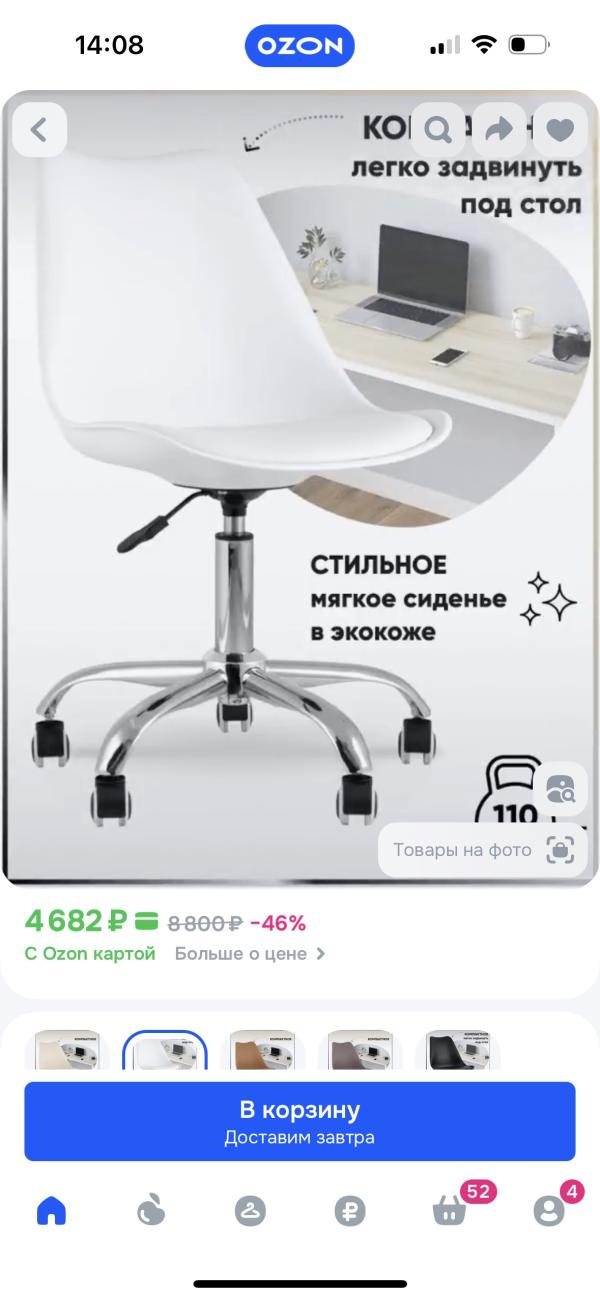This screenshot has width=600, height=1300.
Task: Share this chair product
Action: point(499,130)
